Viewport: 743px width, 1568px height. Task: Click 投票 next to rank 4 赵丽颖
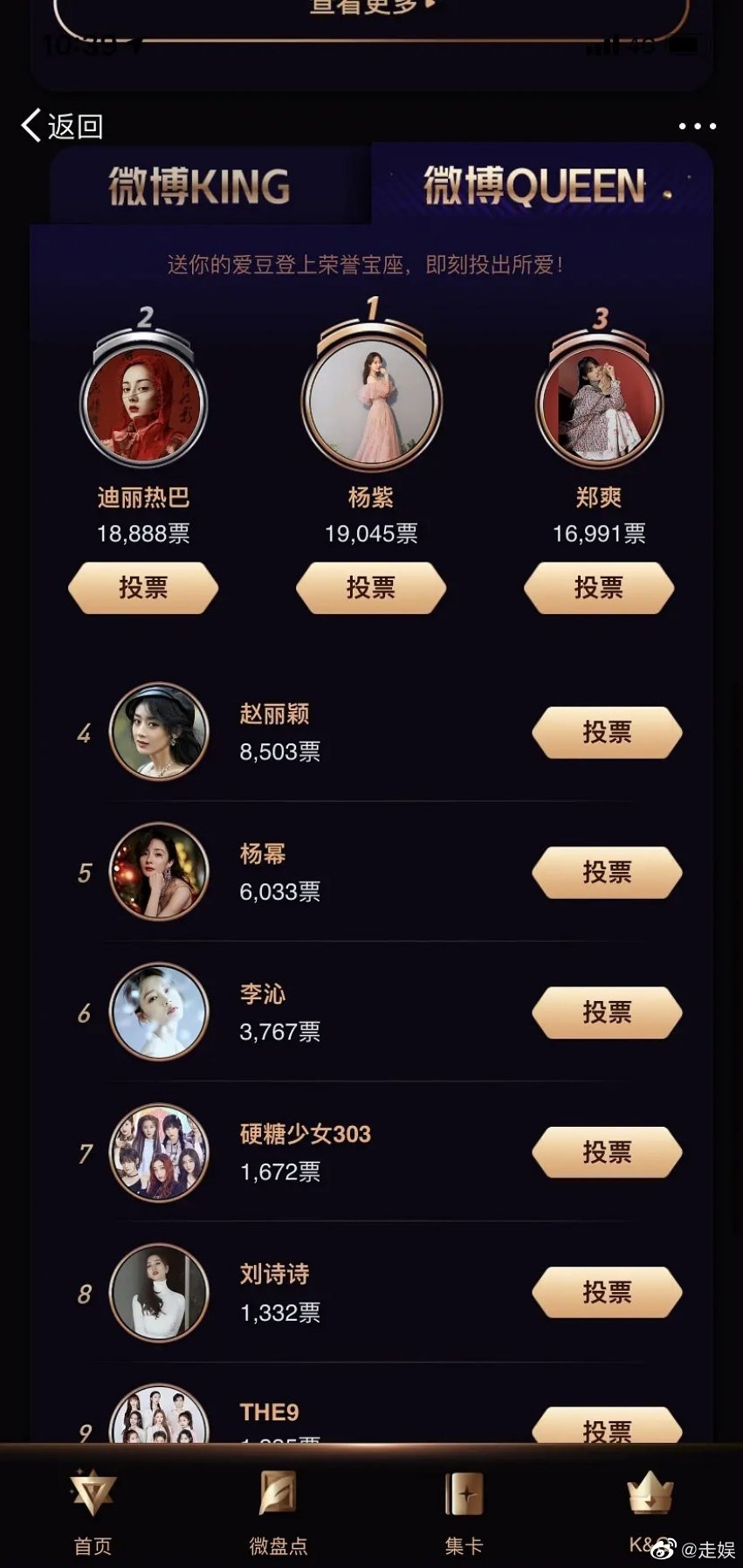pos(607,732)
